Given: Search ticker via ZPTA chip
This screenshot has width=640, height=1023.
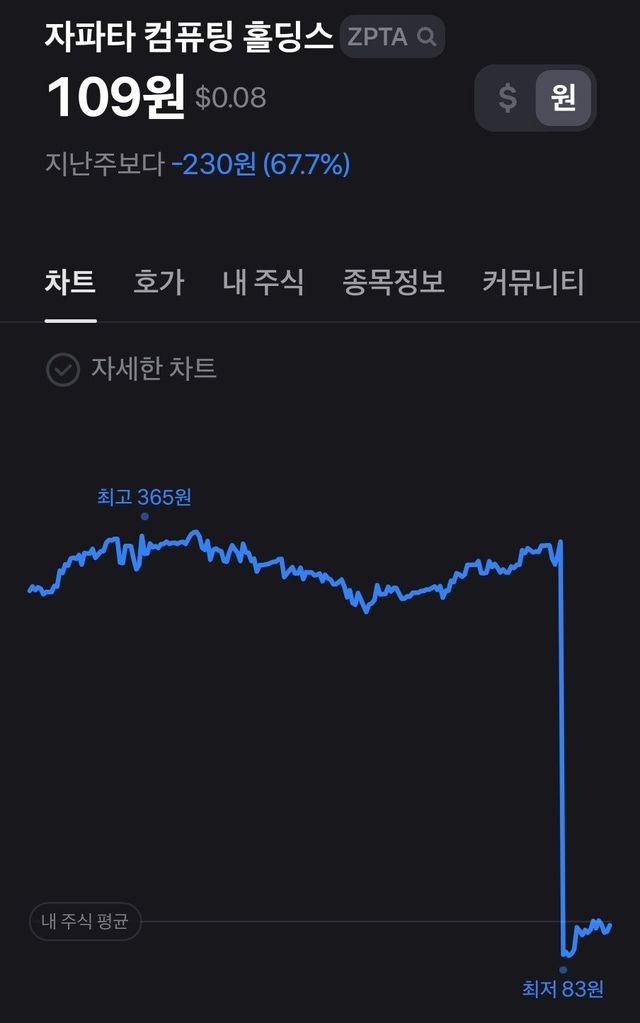Looking at the screenshot, I should click(392, 37).
